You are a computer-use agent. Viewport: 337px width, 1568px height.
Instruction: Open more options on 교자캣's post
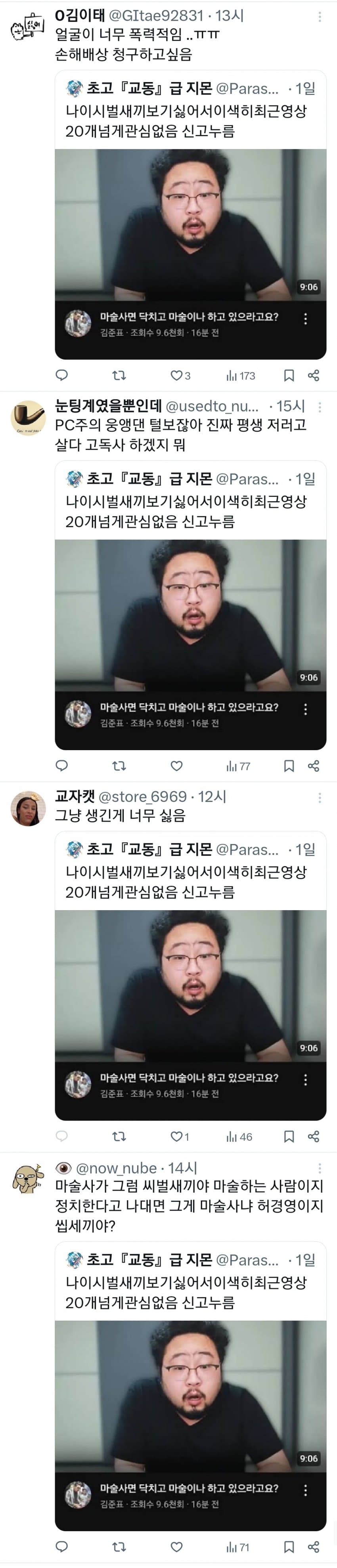tap(319, 797)
